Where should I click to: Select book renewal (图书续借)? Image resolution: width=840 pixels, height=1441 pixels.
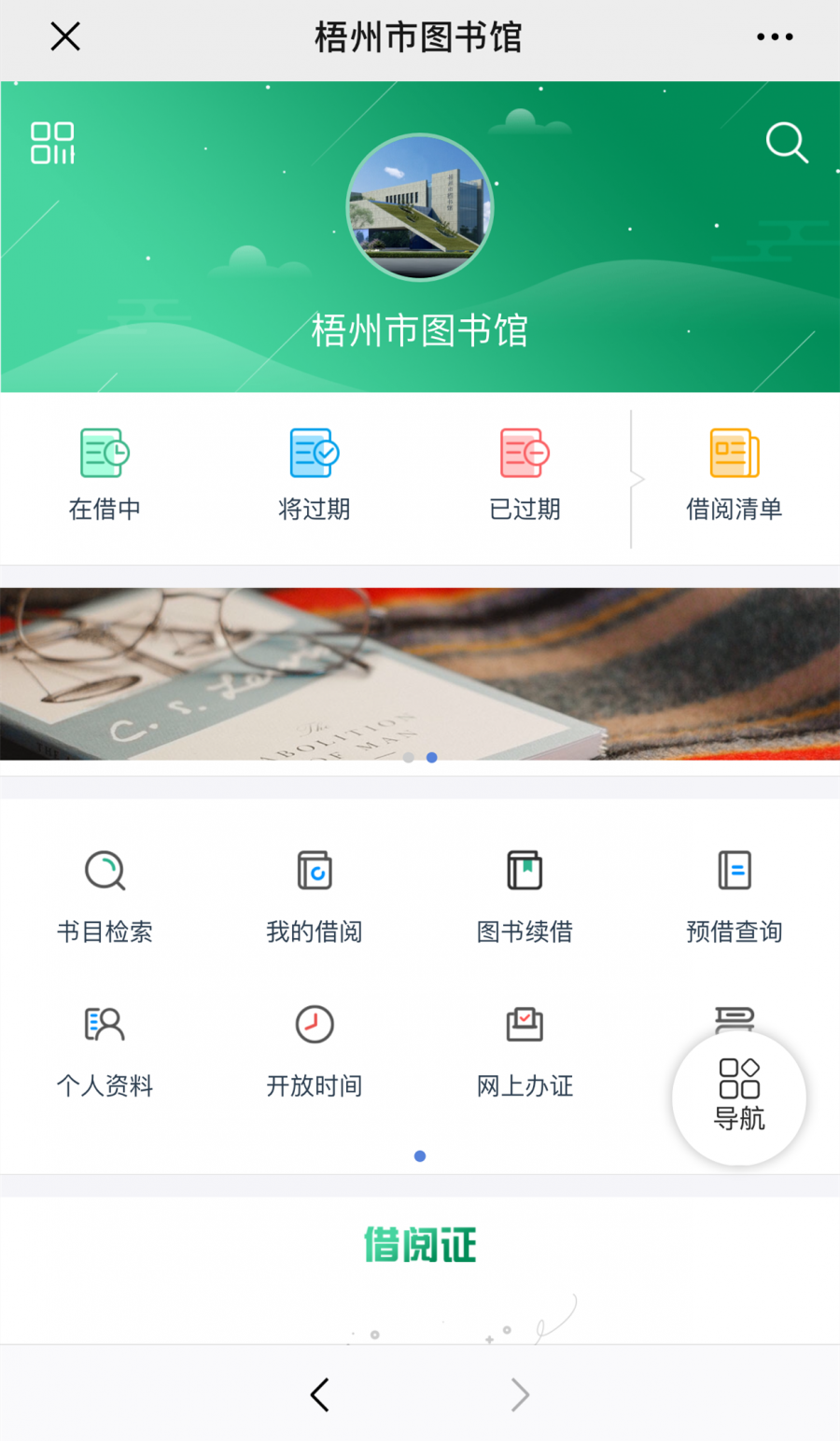coord(525,894)
